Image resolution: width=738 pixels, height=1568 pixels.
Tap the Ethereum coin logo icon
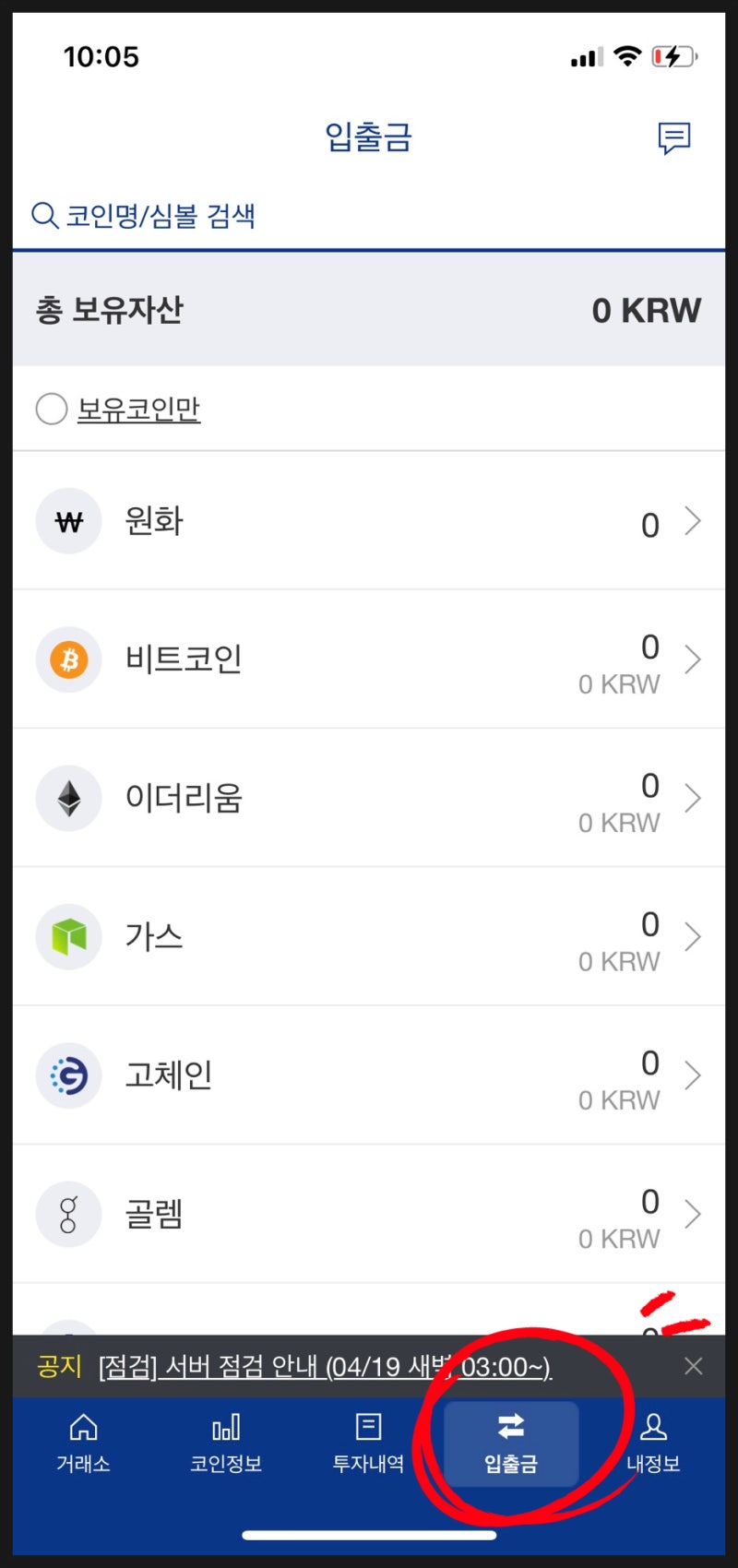(68, 798)
